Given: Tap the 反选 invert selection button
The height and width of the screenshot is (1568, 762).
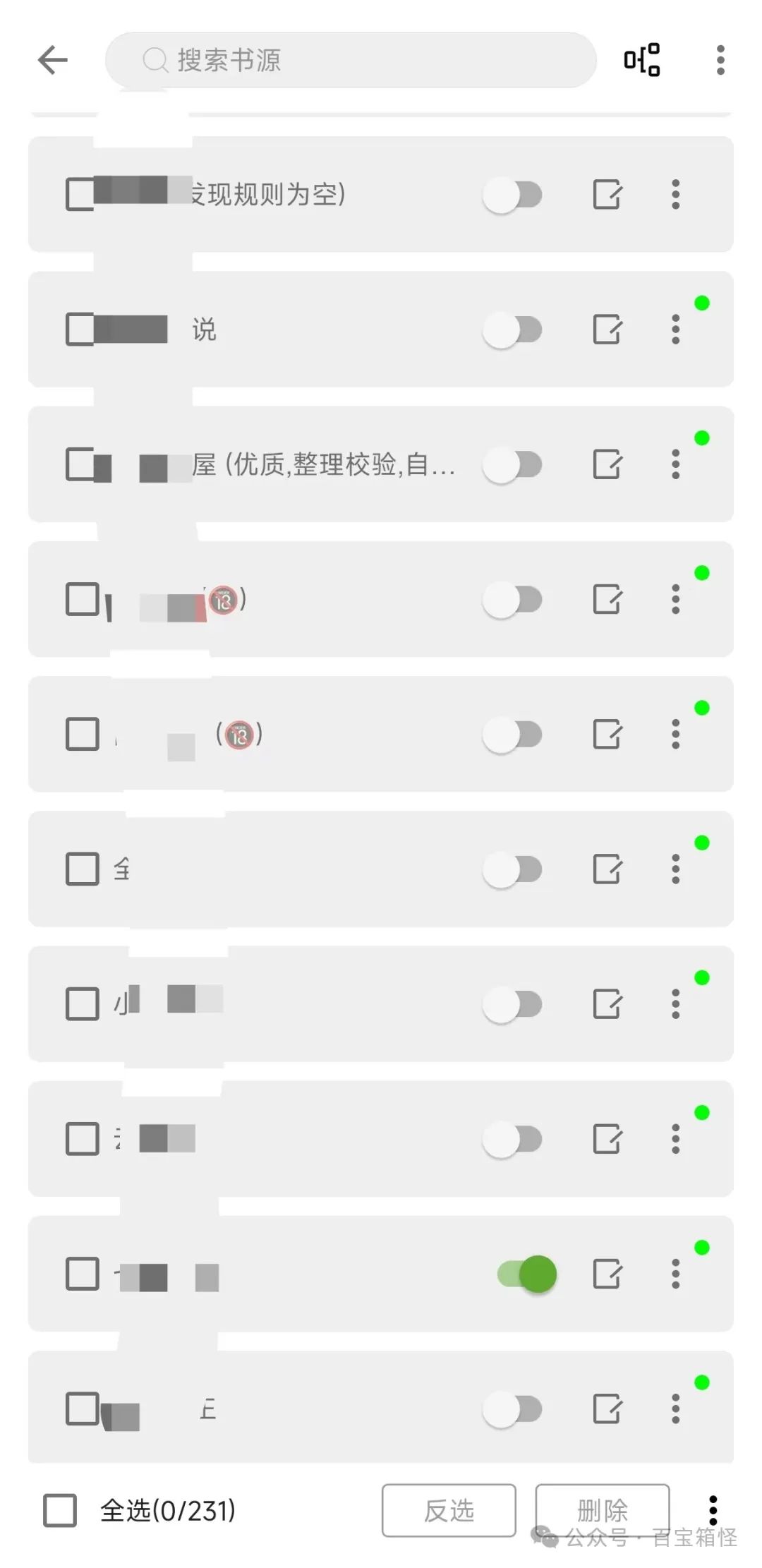Looking at the screenshot, I should pyautogui.click(x=449, y=1510).
